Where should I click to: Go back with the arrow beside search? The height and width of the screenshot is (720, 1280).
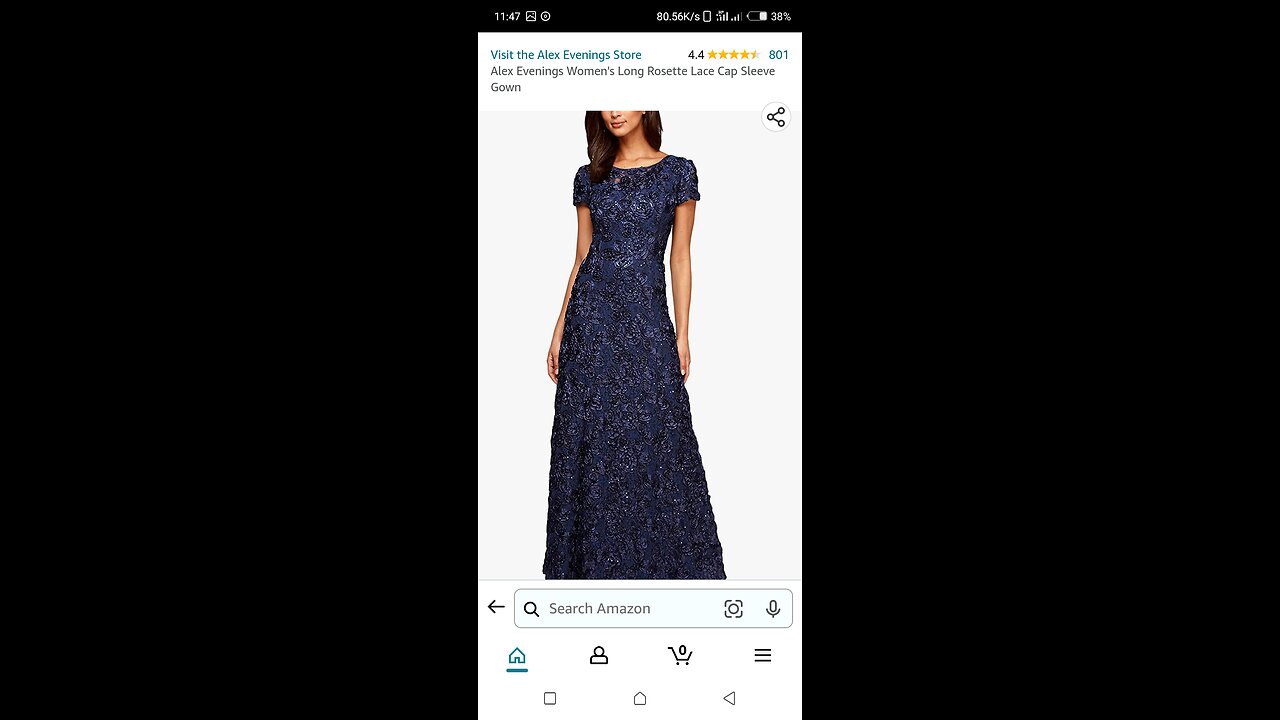496,607
